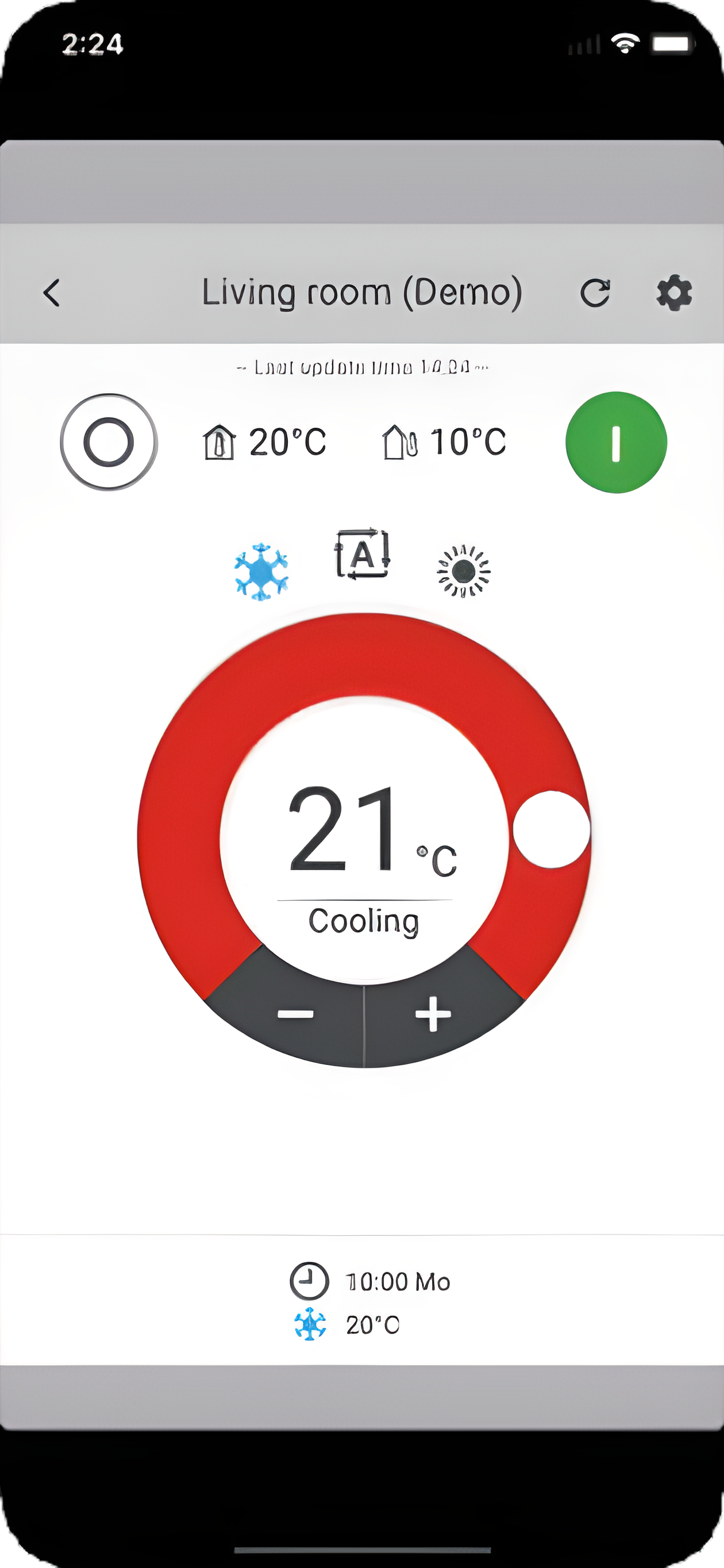Select heating sun mode
This screenshot has width=724, height=1568.
click(464, 571)
